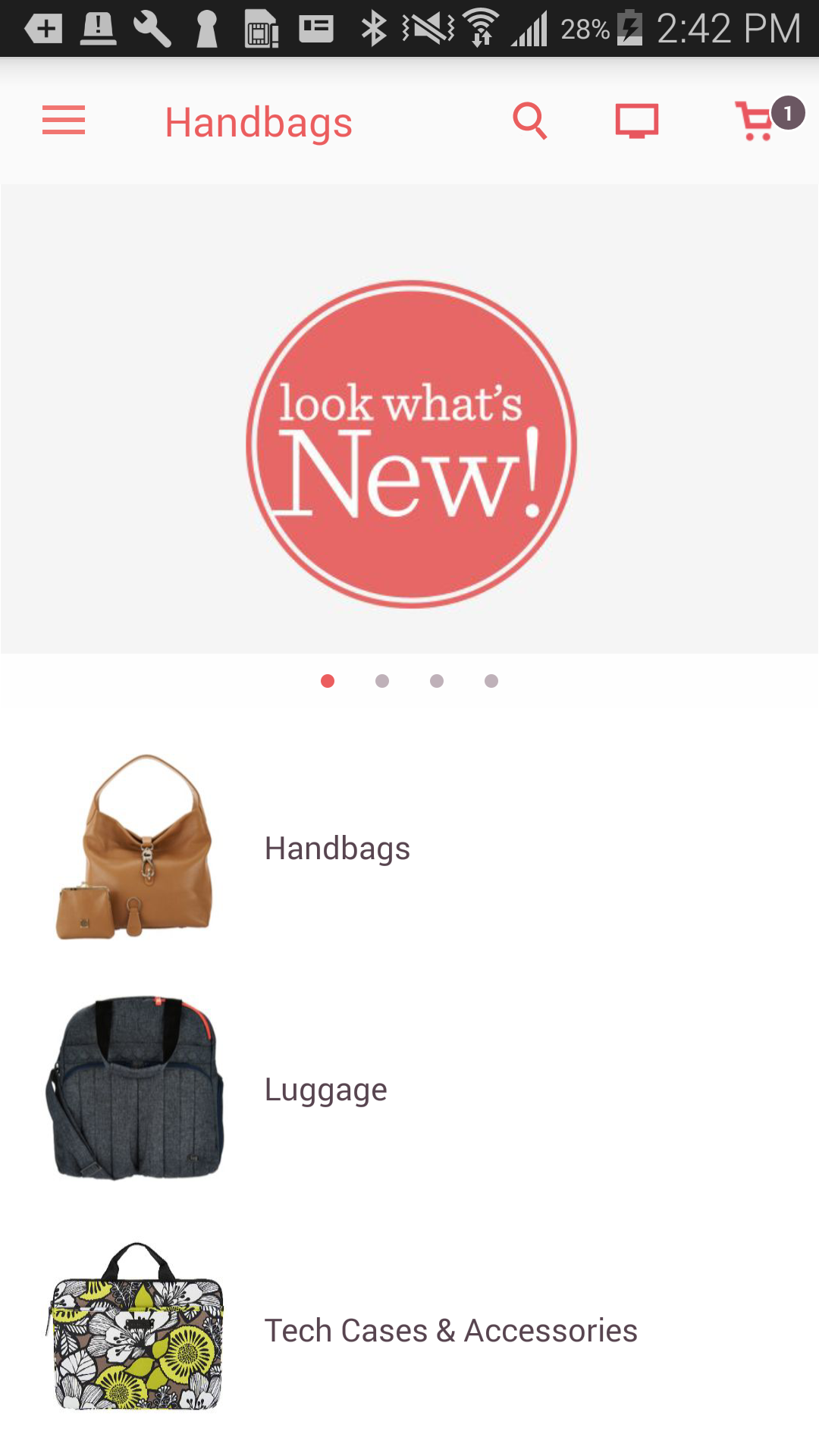Tap the Handbags title in the header
Image resolution: width=819 pixels, height=1456 pixels.
(259, 121)
